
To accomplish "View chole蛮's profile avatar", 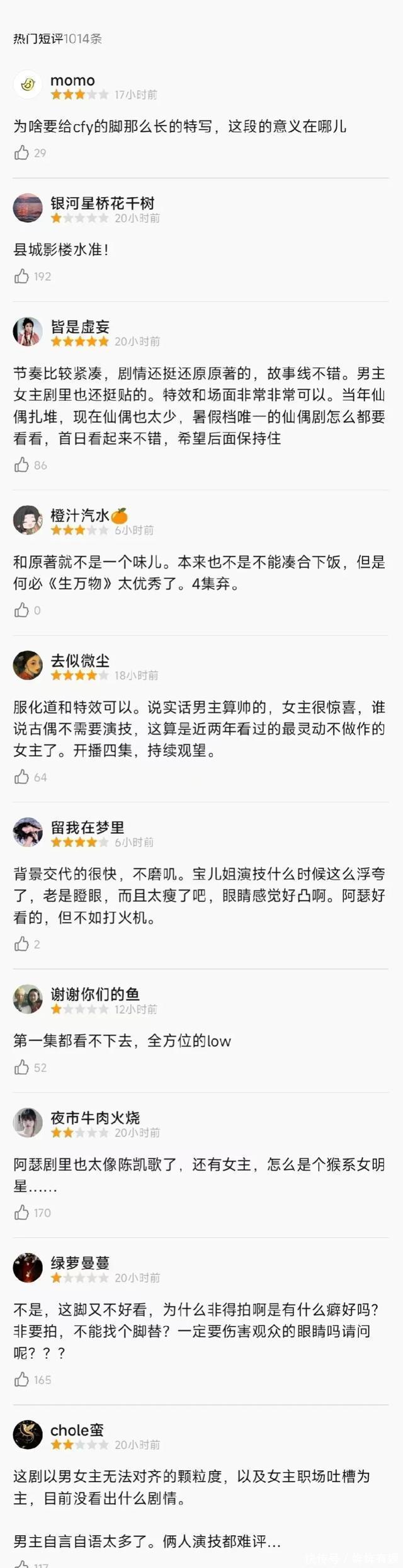I will coord(28,1435).
